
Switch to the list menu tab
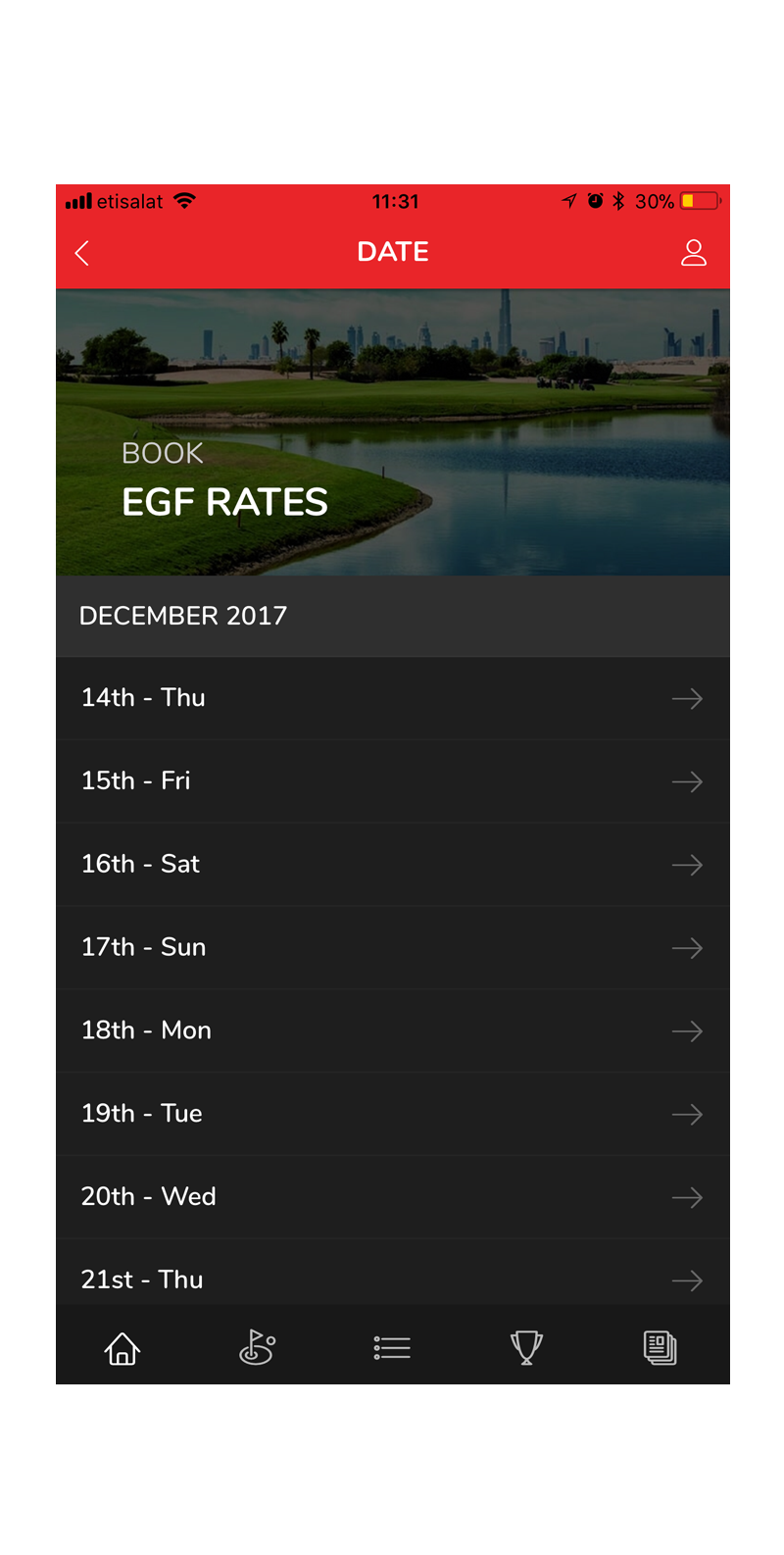click(392, 1348)
